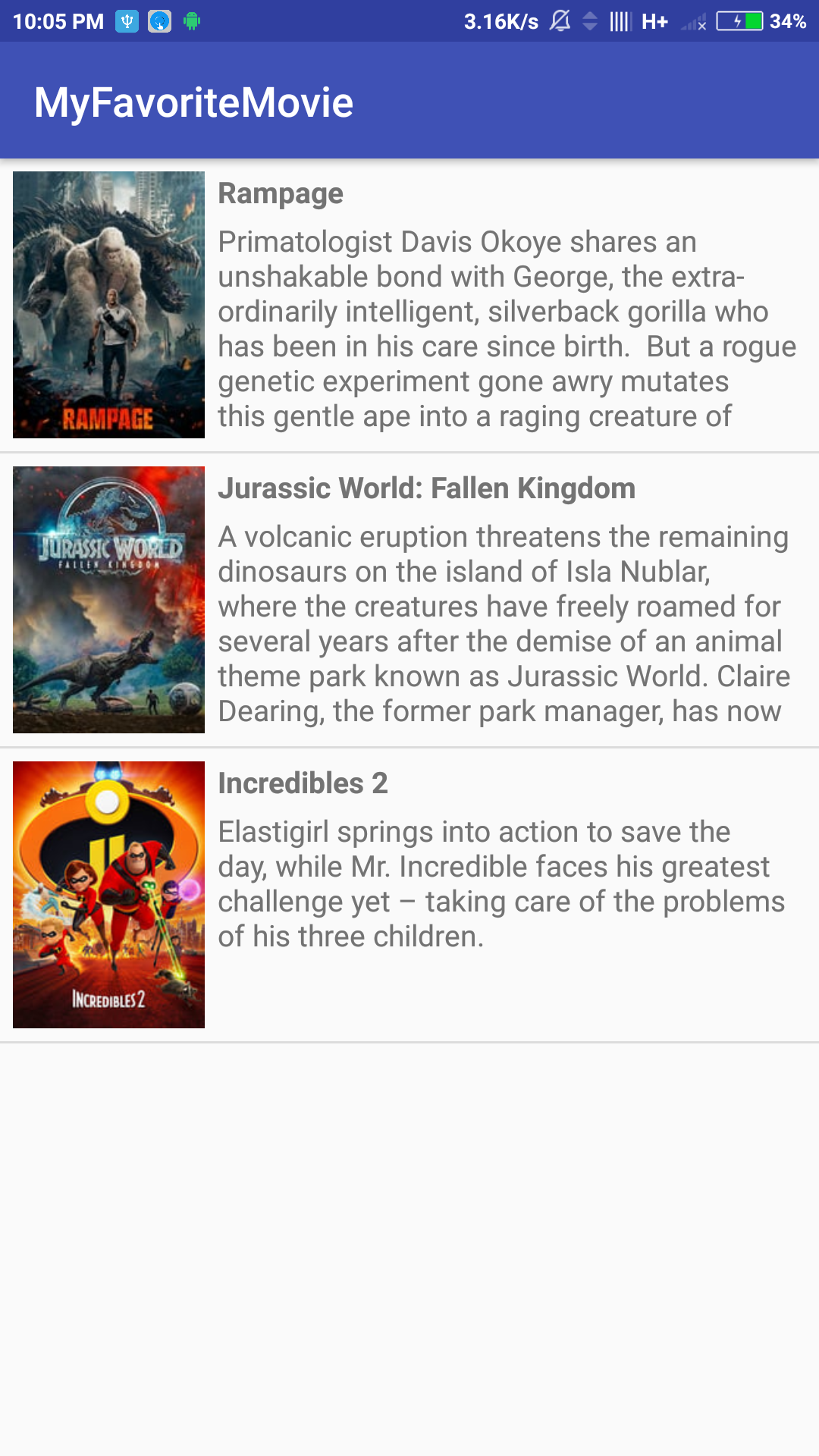Select the Rampage movie list entry
Viewport: 819px width, 1456px height.
tap(409, 303)
